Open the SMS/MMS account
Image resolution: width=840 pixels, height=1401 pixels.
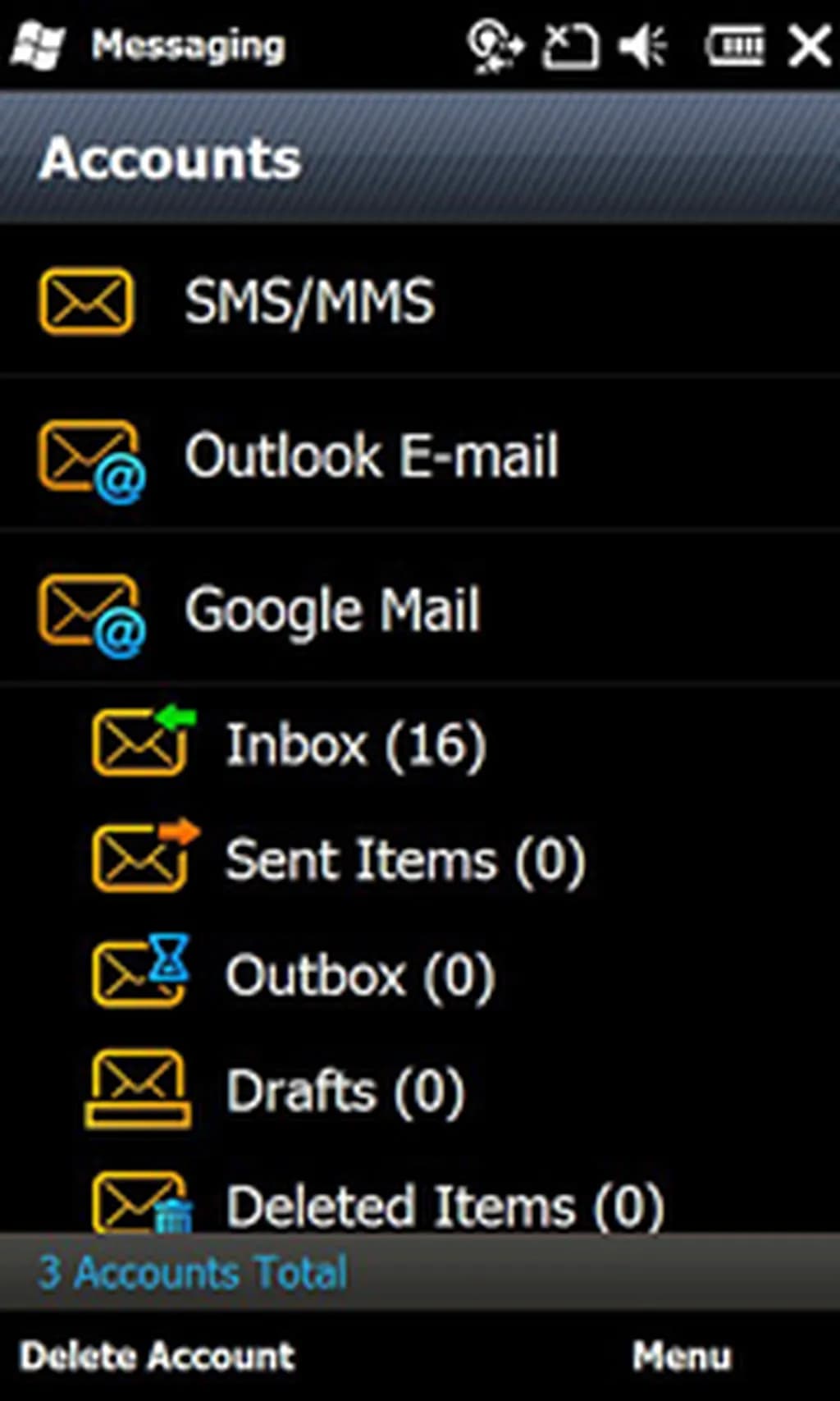(309, 301)
